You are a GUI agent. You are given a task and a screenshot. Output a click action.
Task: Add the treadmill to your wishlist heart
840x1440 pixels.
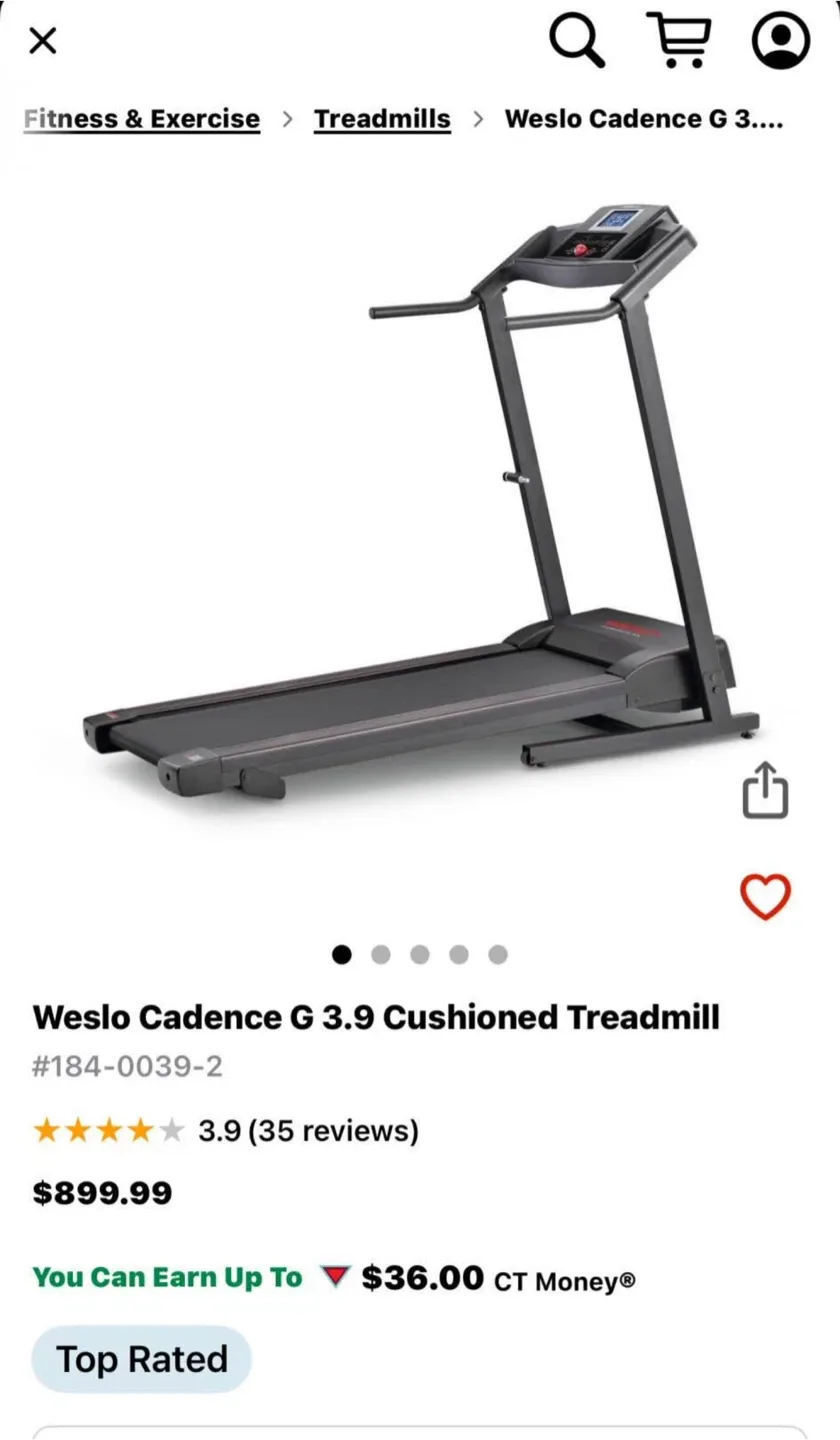coord(765,897)
